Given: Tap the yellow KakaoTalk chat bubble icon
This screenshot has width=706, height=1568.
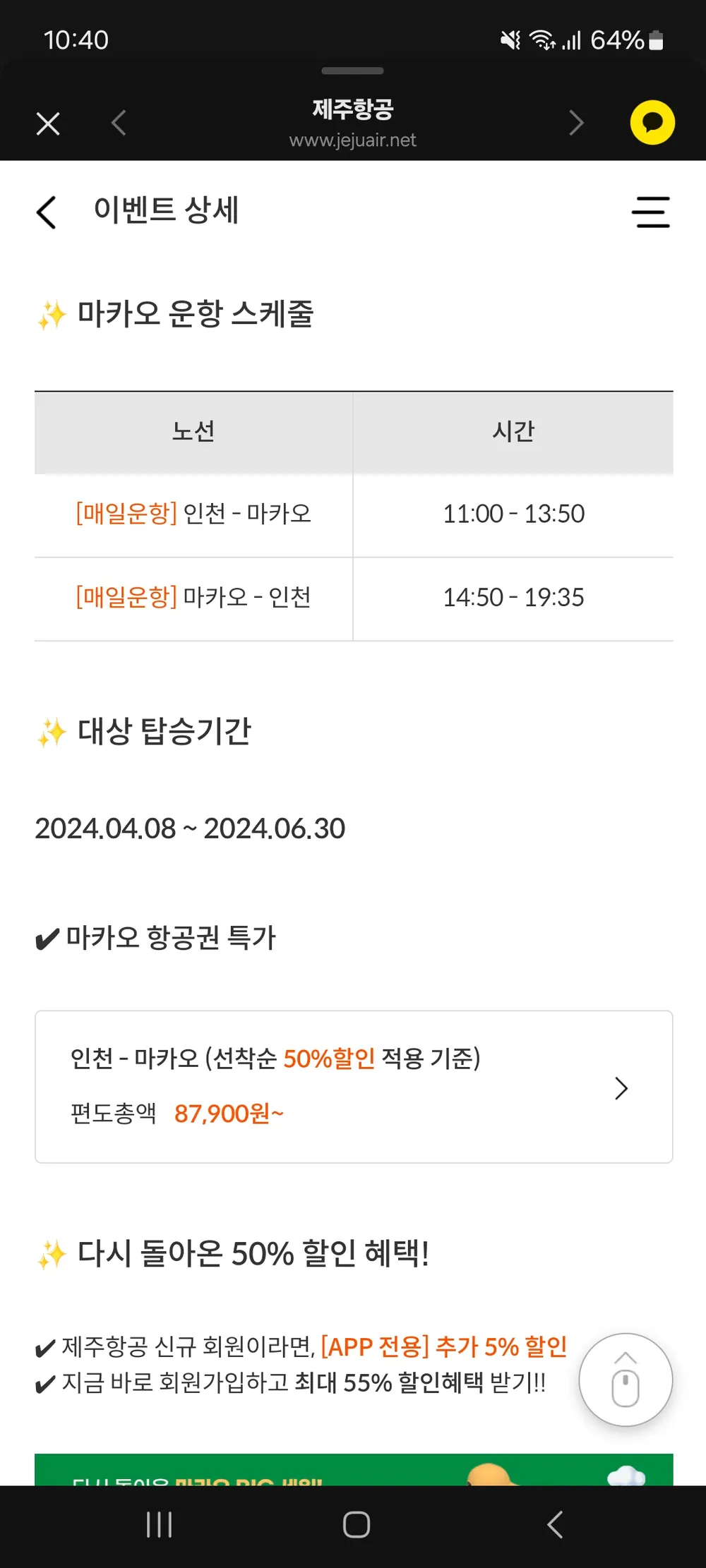Looking at the screenshot, I should click(652, 123).
